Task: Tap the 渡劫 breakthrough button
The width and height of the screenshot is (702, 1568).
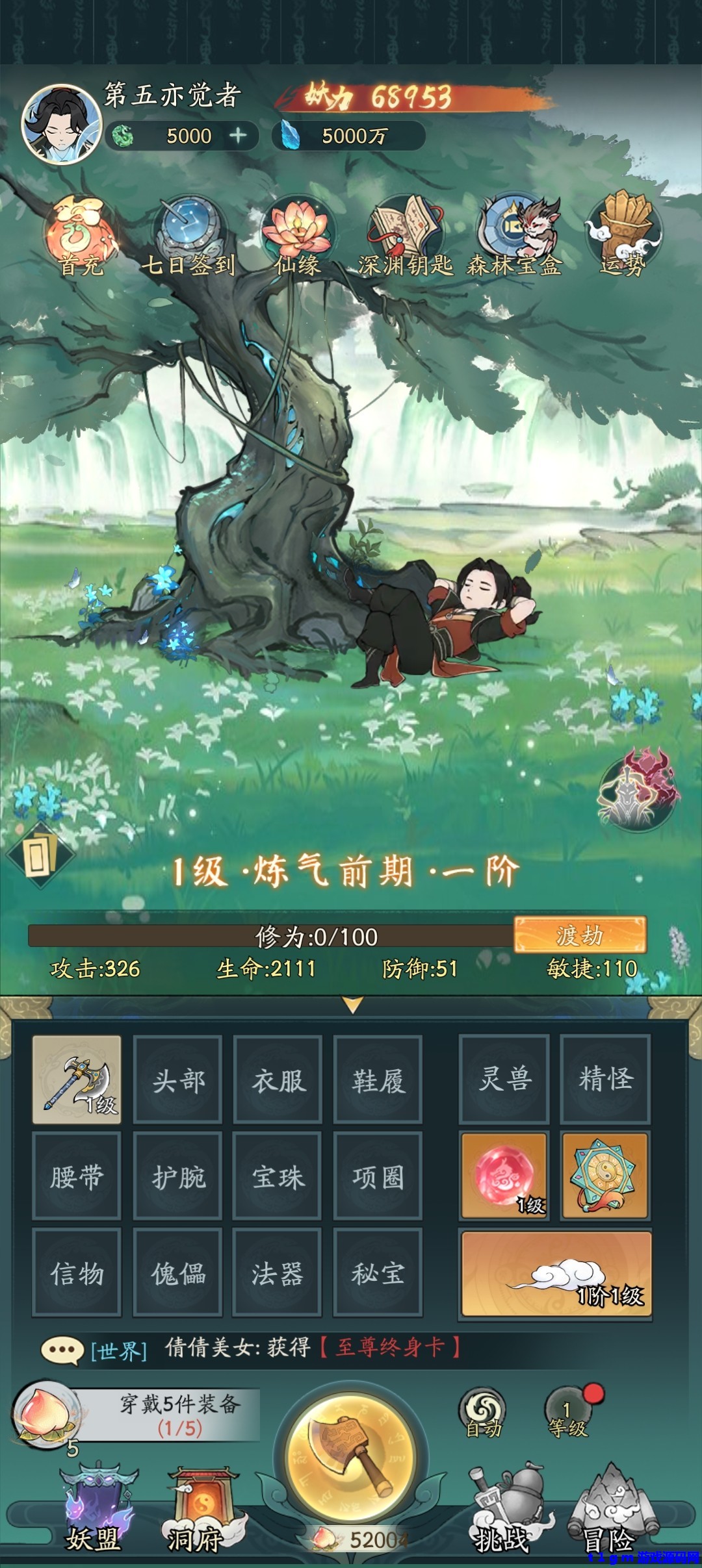Action: (580, 935)
